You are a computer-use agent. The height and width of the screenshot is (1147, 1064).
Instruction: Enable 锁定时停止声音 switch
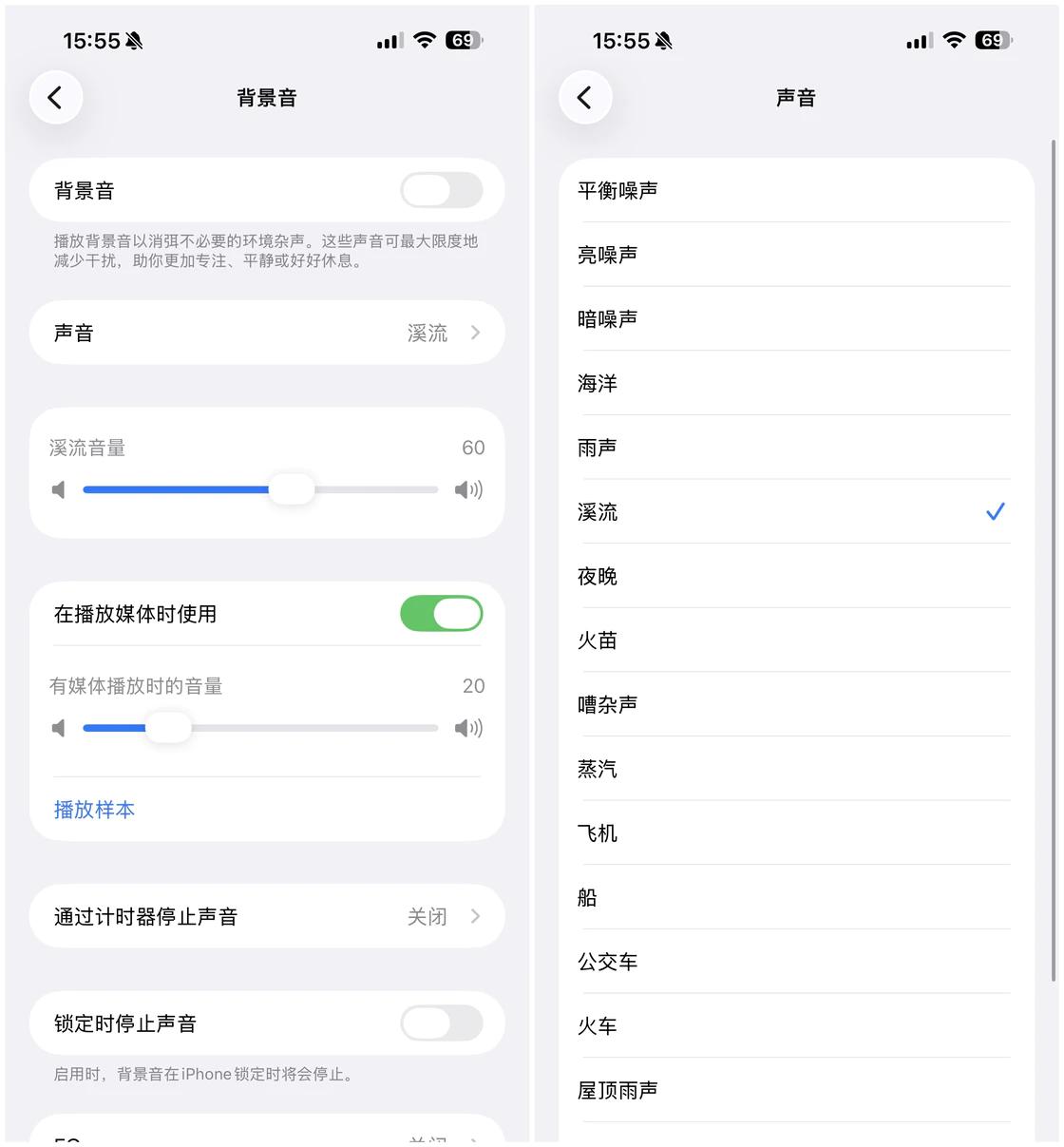click(x=441, y=1023)
